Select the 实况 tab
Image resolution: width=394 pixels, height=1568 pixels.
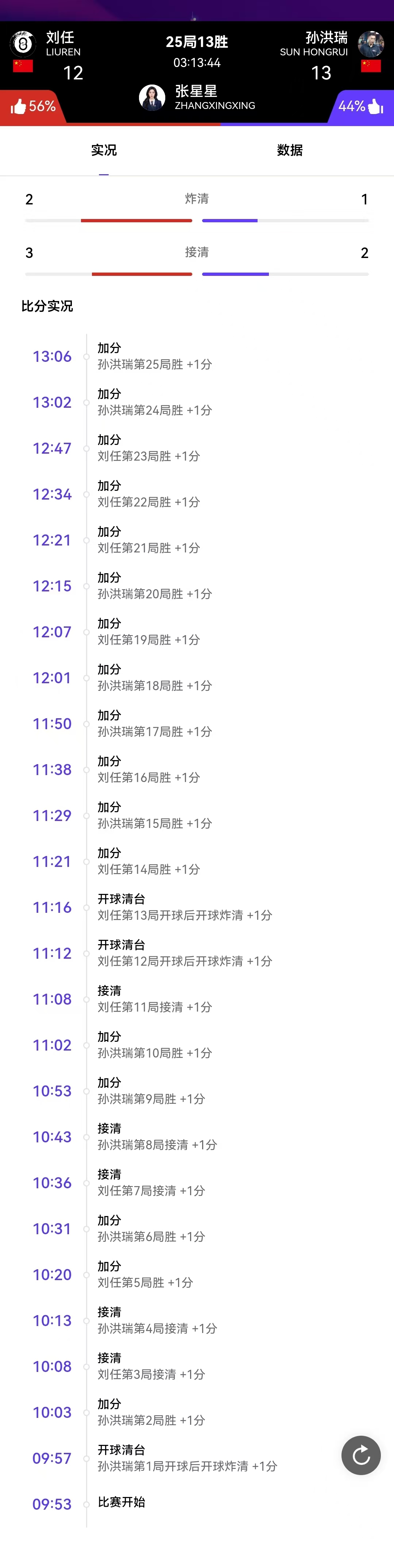(104, 150)
